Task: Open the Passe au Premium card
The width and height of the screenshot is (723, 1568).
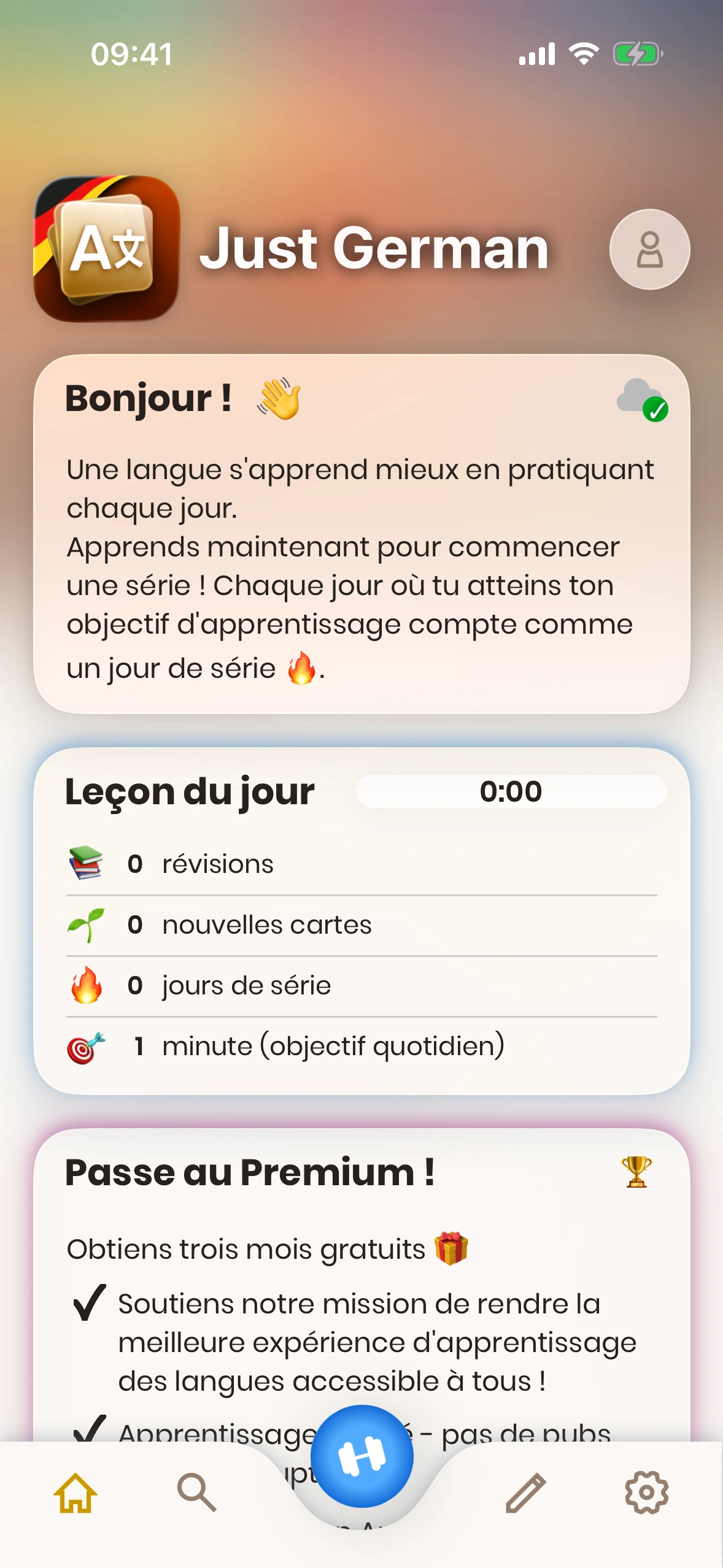Action: (361, 1276)
